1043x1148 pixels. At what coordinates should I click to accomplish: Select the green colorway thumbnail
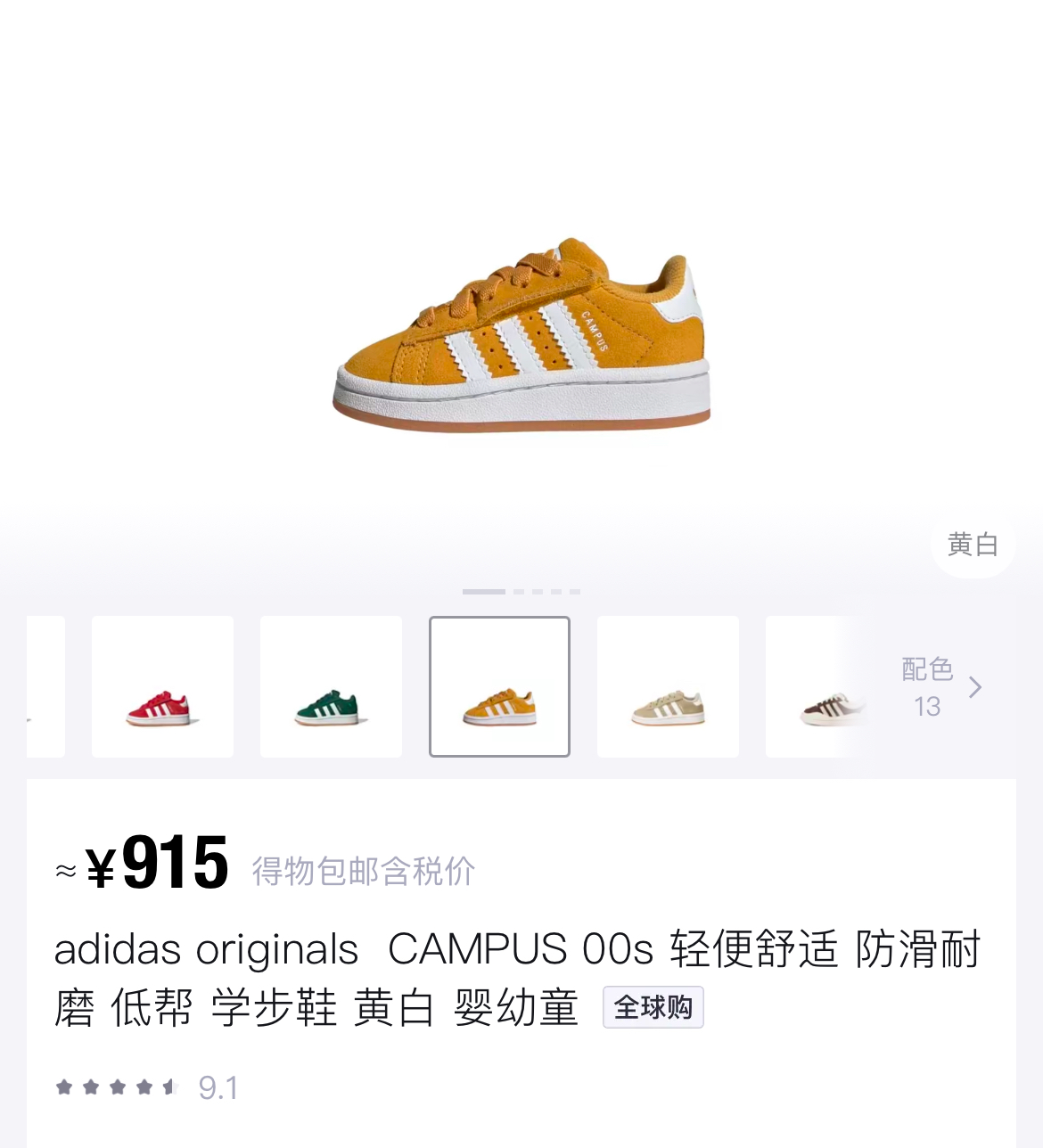click(331, 686)
